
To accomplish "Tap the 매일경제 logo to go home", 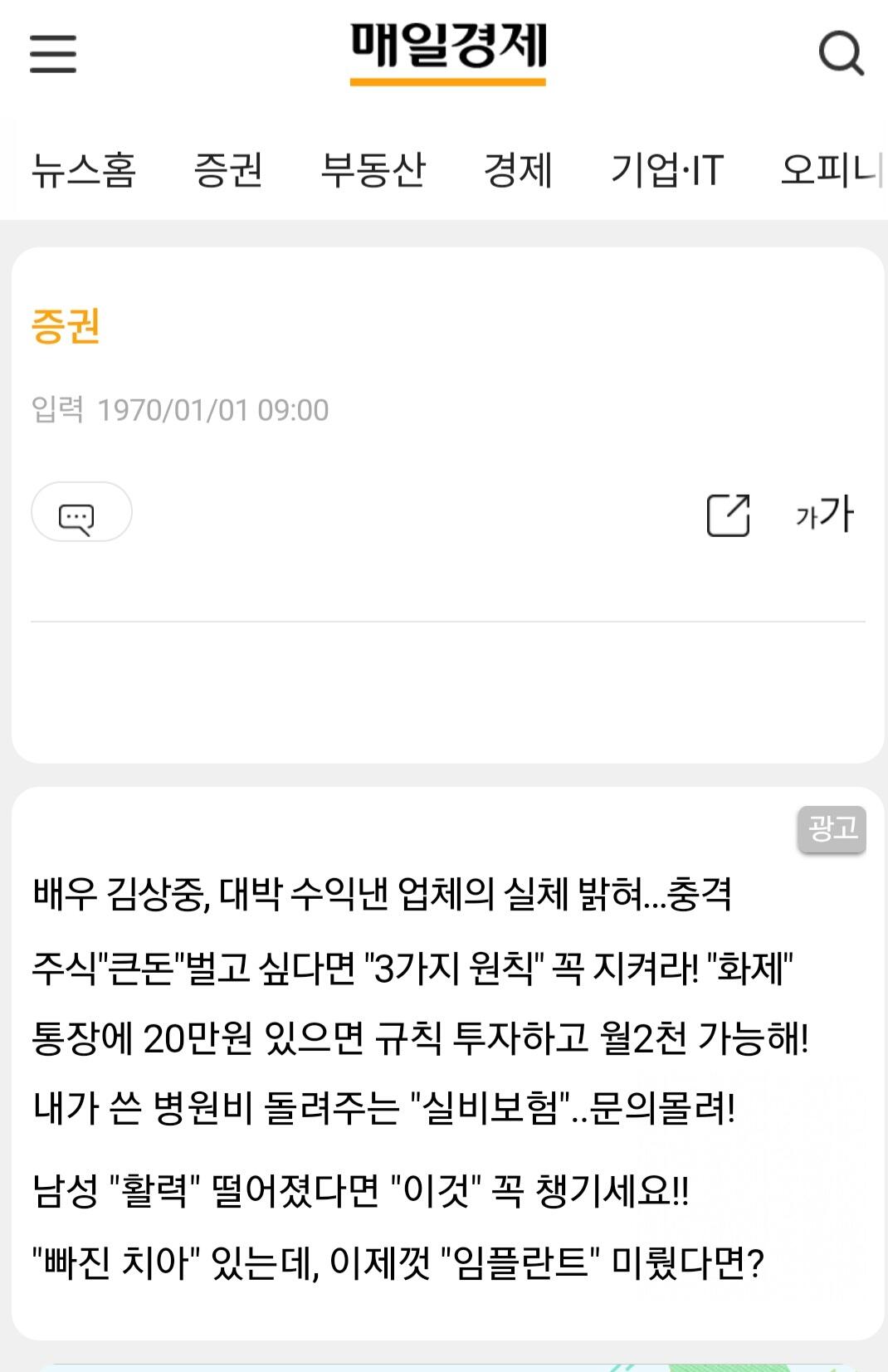I will coord(448,51).
